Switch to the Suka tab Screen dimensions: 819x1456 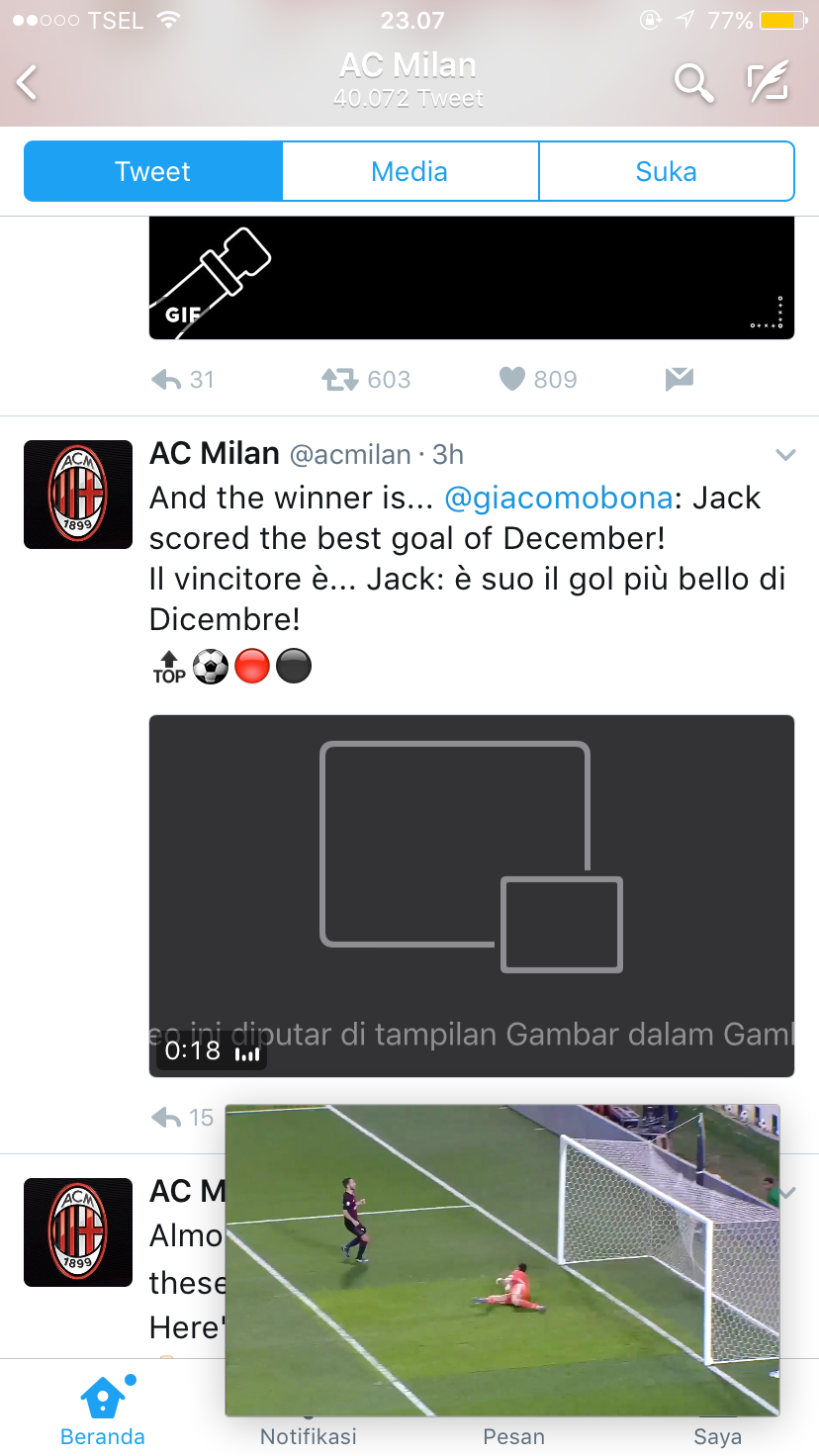pyautogui.click(x=666, y=171)
